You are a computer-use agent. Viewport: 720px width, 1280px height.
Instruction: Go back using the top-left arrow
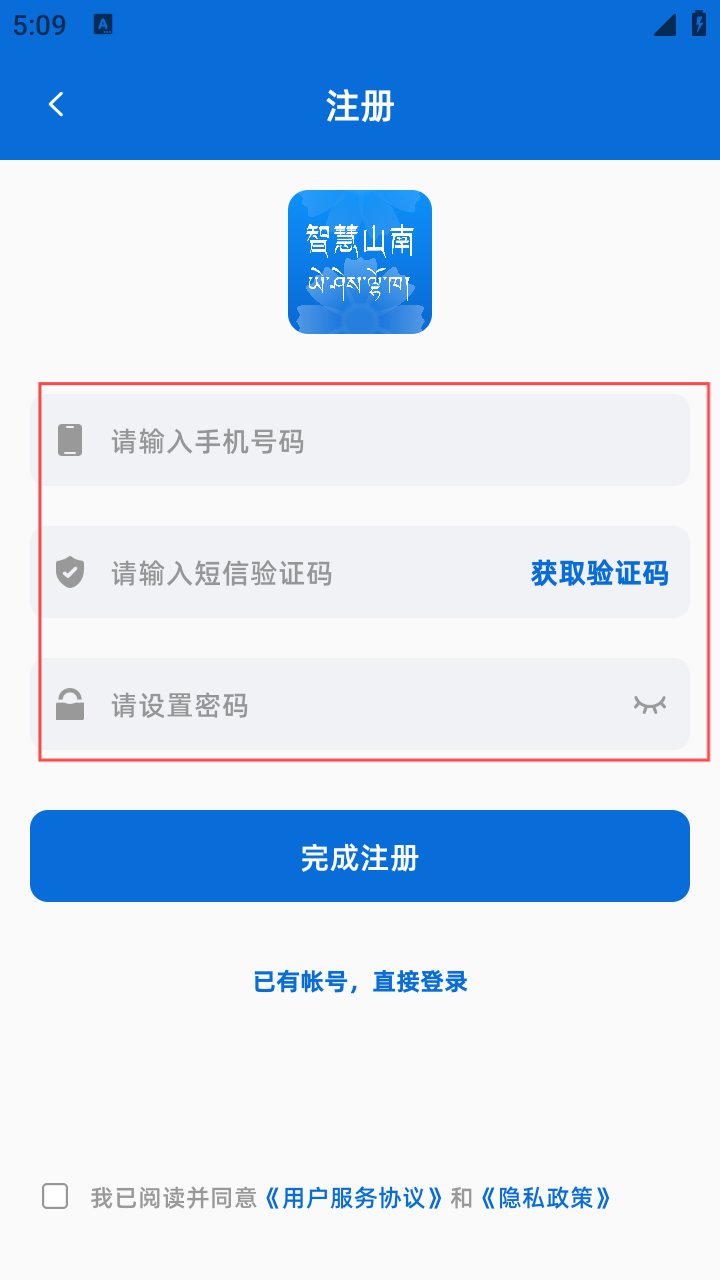(x=56, y=104)
